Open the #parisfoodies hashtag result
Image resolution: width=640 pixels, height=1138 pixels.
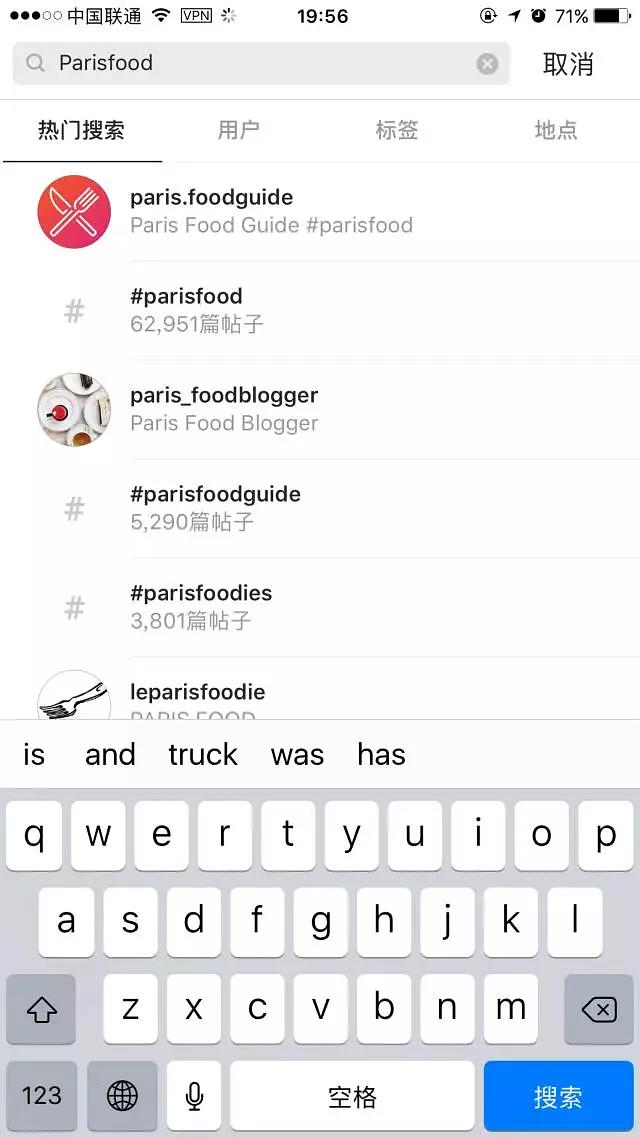pos(320,607)
